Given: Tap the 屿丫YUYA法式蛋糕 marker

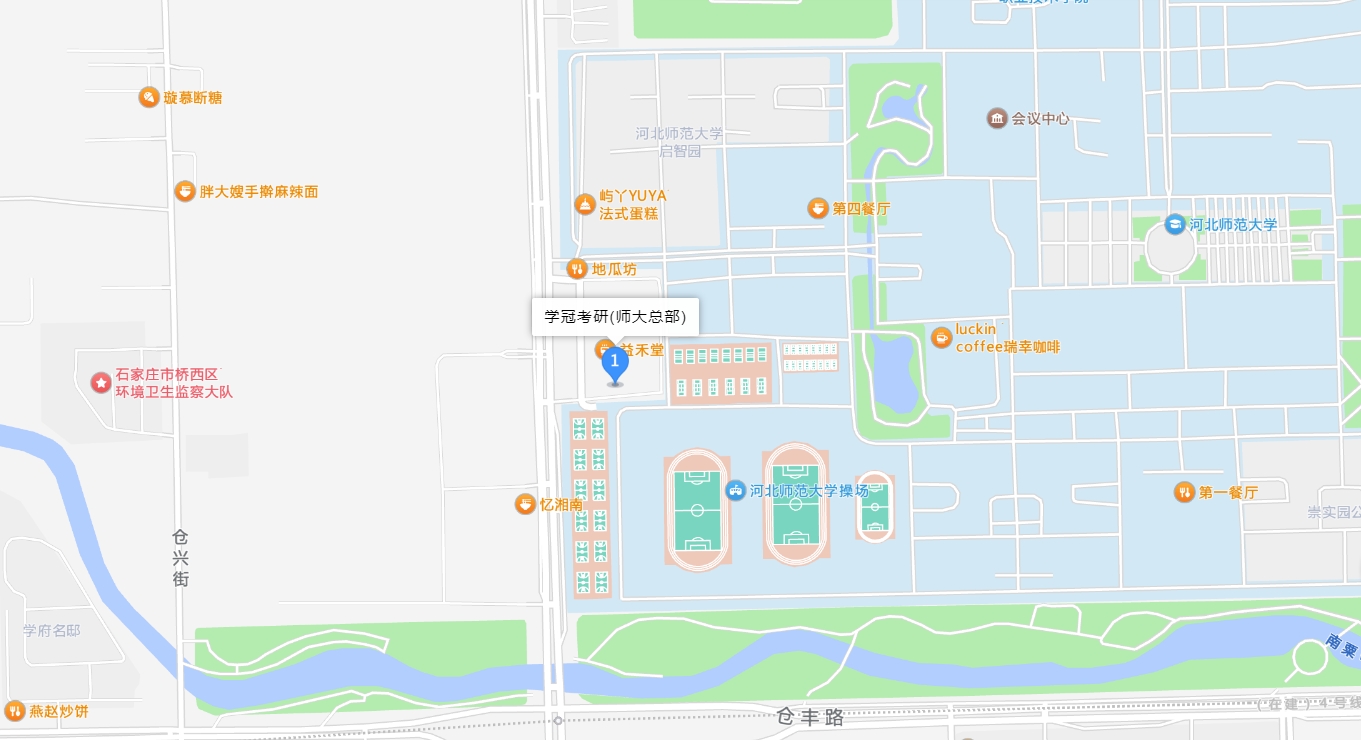Looking at the screenshot, I should point(585,204).
